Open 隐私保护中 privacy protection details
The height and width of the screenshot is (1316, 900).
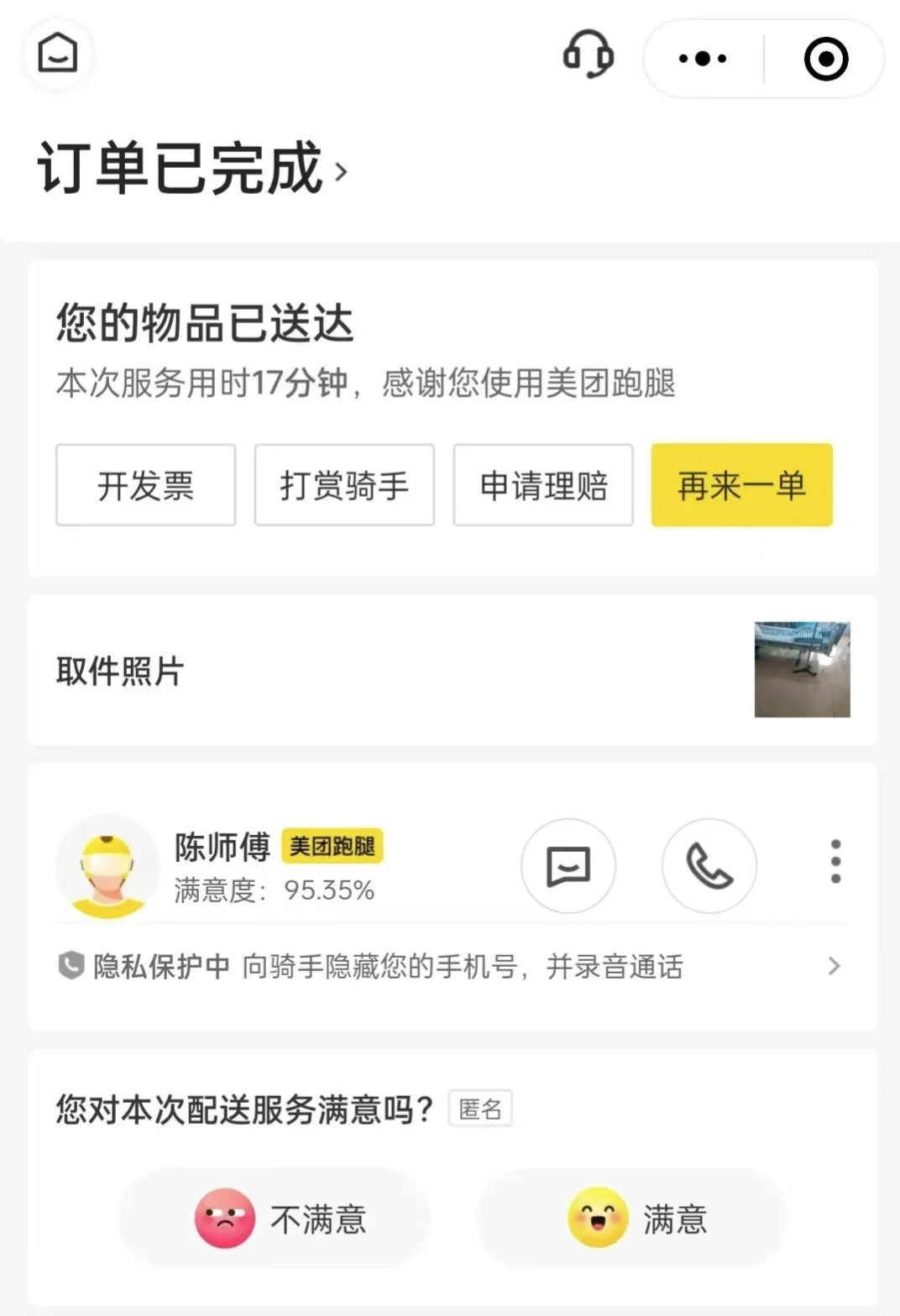pyautogui.click(x=450, y=966)
